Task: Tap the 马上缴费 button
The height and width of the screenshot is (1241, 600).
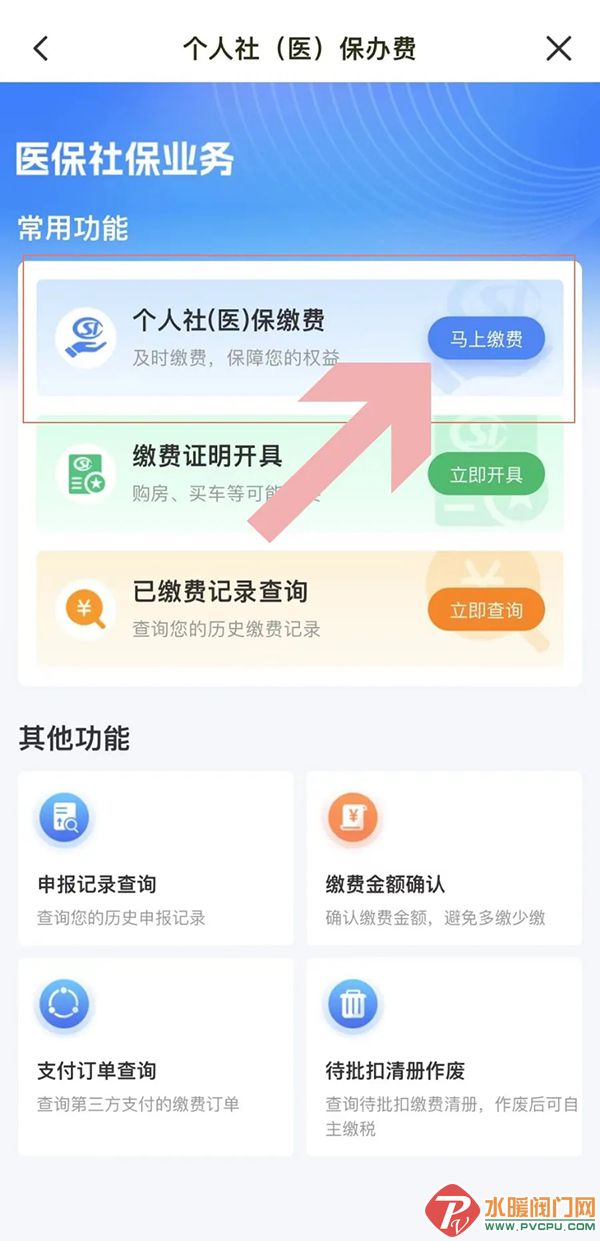Action: (x=486, y=339)
